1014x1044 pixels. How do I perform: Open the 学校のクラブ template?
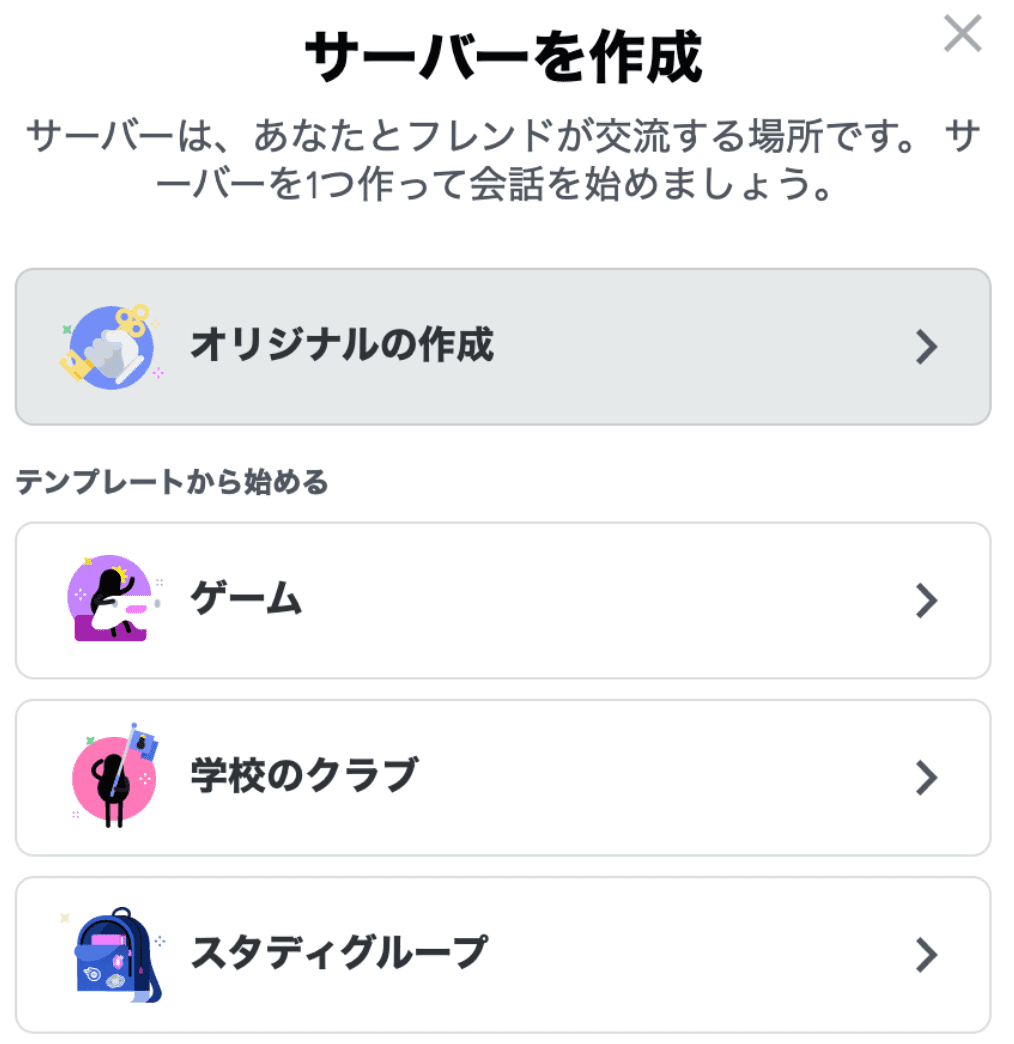[502, 777]
